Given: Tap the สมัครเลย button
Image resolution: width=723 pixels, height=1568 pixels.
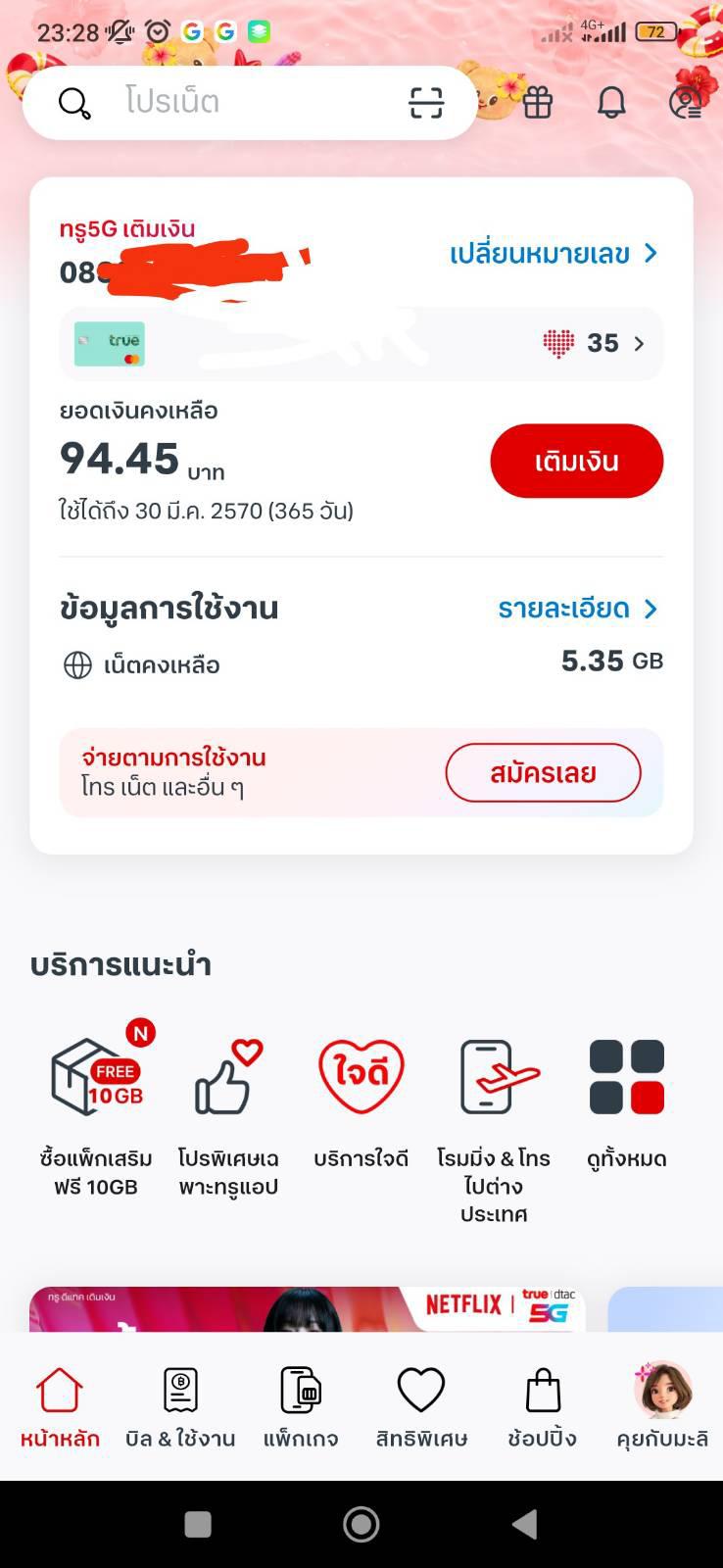Looking at the screenshot, I should pos(543,773).
